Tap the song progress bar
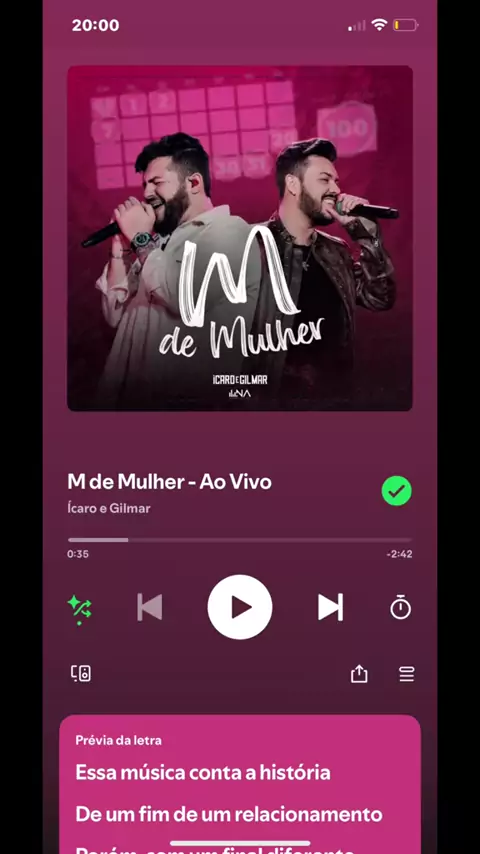 240,540
